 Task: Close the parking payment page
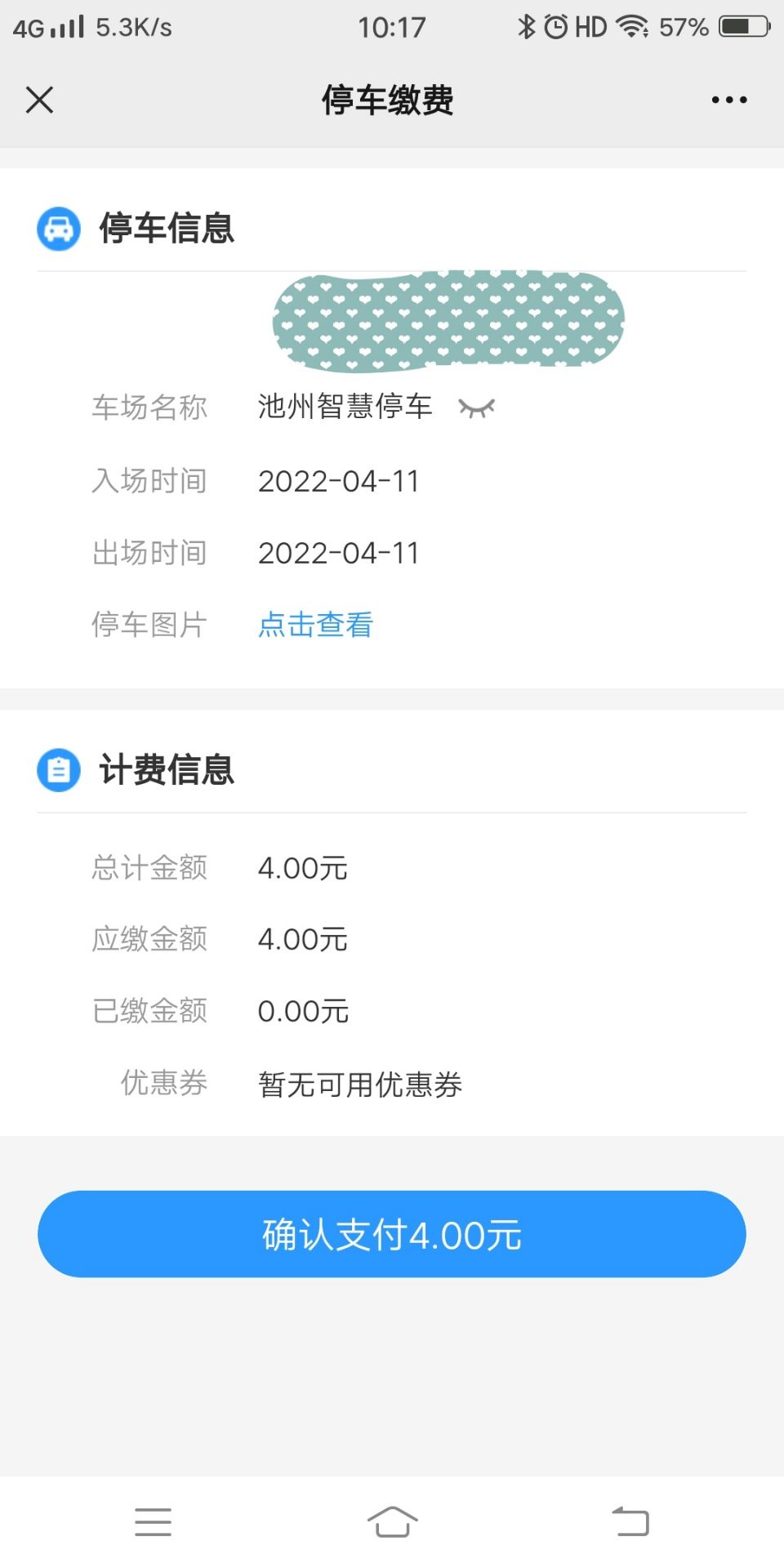[39, 100]
